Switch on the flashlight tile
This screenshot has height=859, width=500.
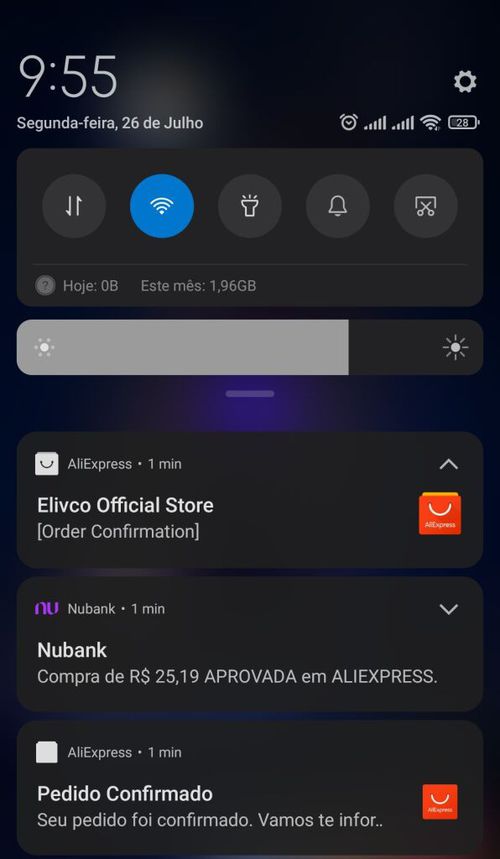[250, 206]
